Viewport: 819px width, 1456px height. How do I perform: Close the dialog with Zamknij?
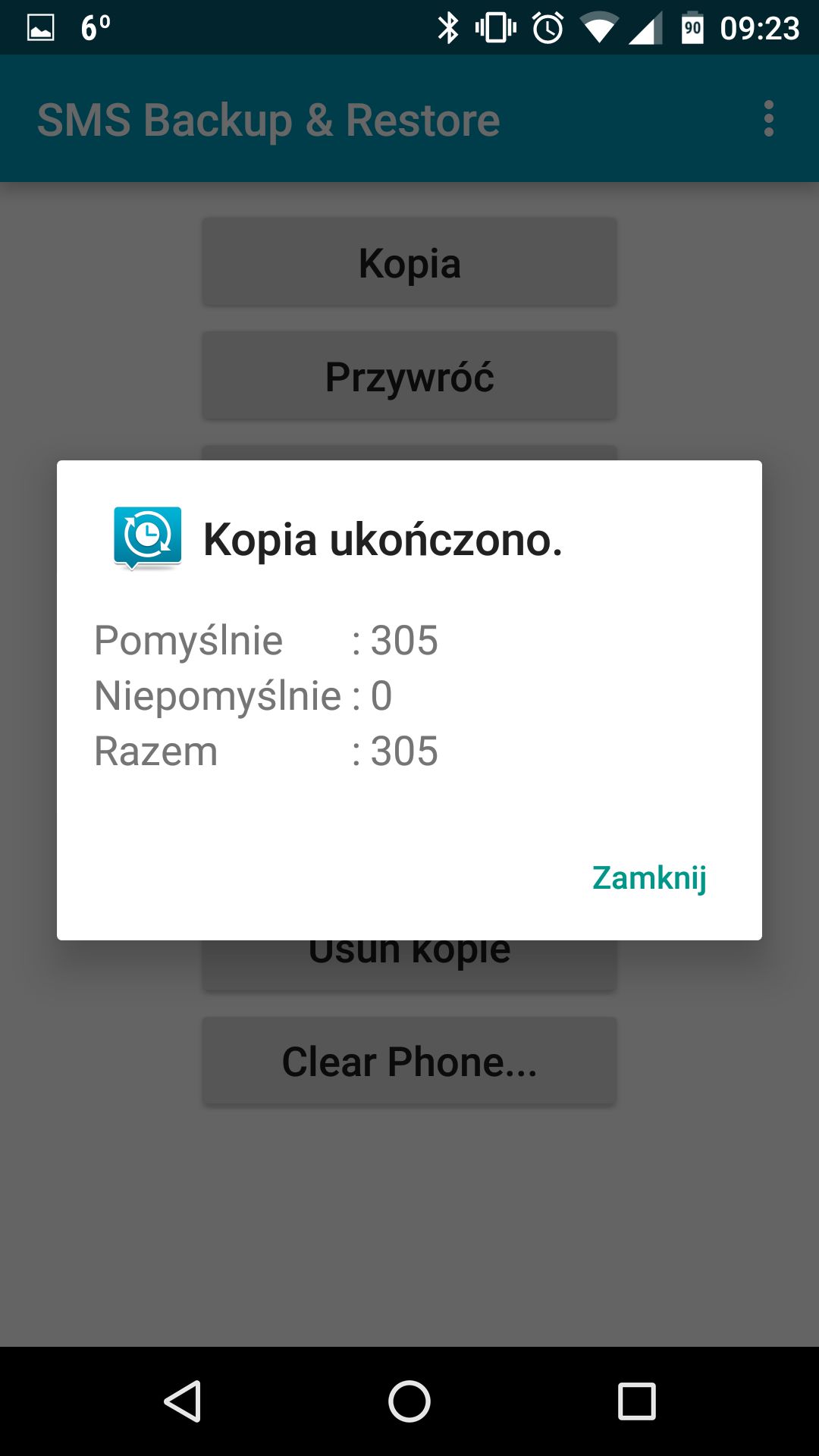tap(649, 878)
